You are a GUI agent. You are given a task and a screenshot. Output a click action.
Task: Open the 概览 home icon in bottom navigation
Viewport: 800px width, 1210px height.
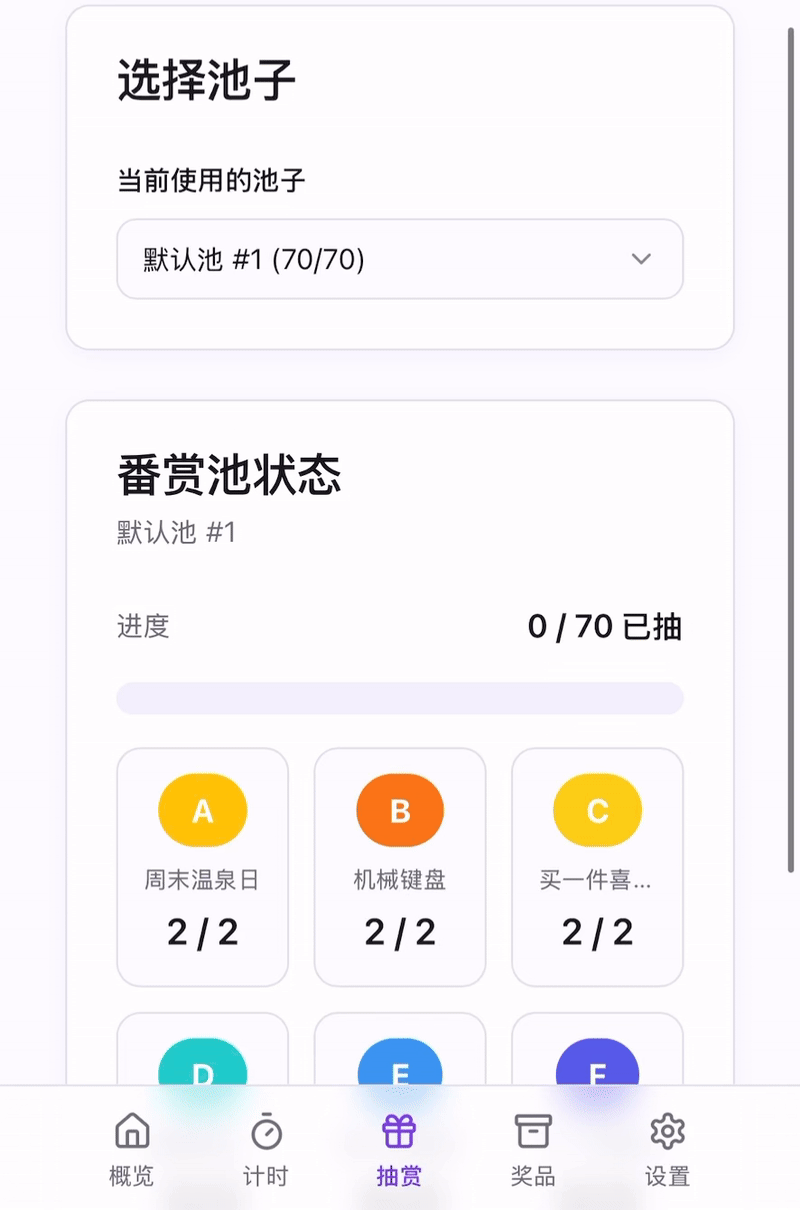(x=130, y=1131)
